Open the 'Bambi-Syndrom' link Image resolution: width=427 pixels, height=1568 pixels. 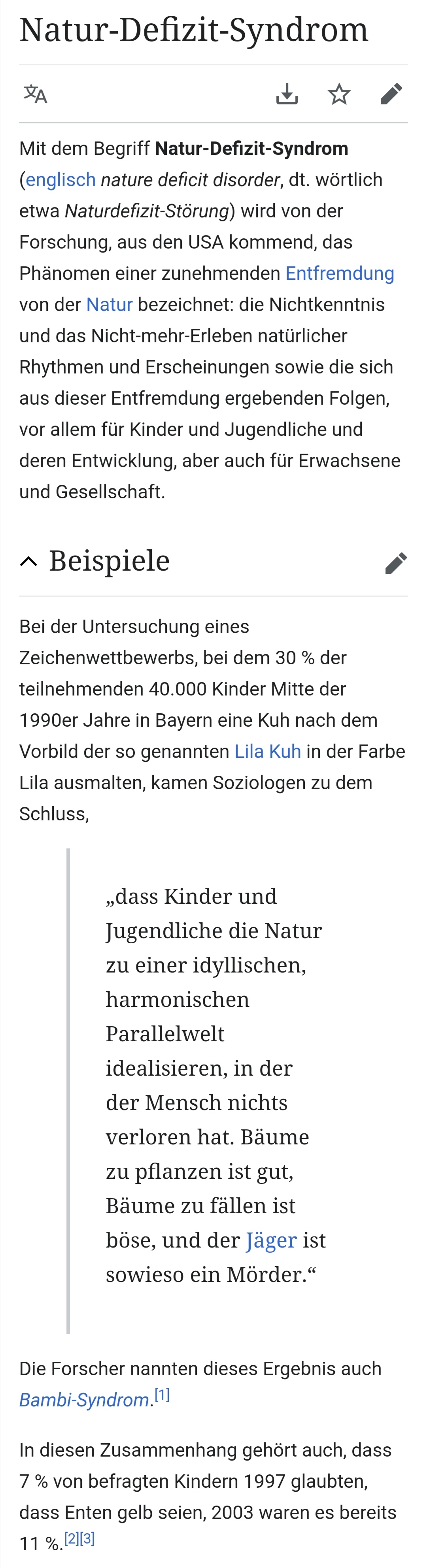tap(84, 1400)
